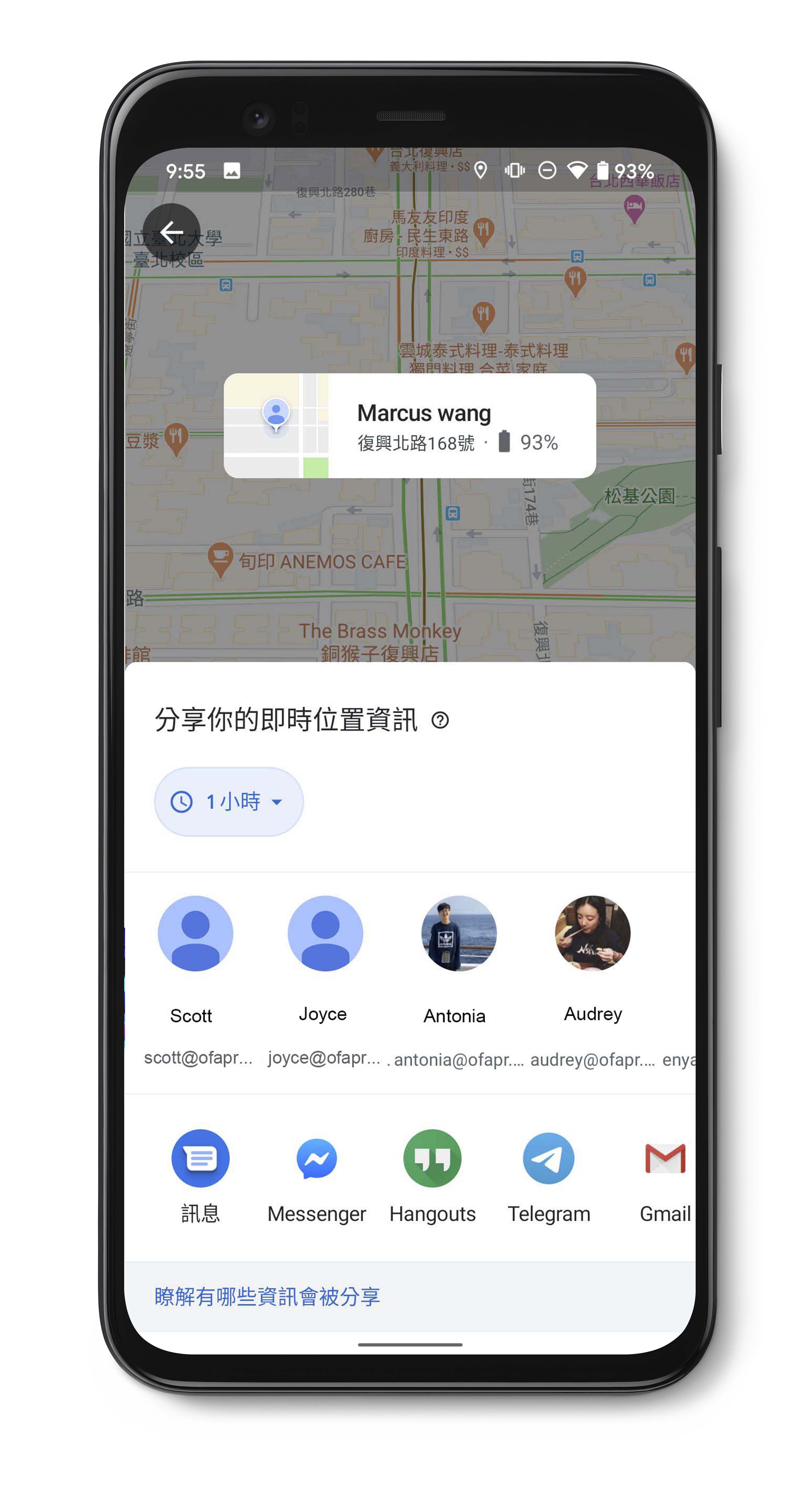812x1489 pixels.
Task: Share location through Gmail
Action: tap(665, 1158)
